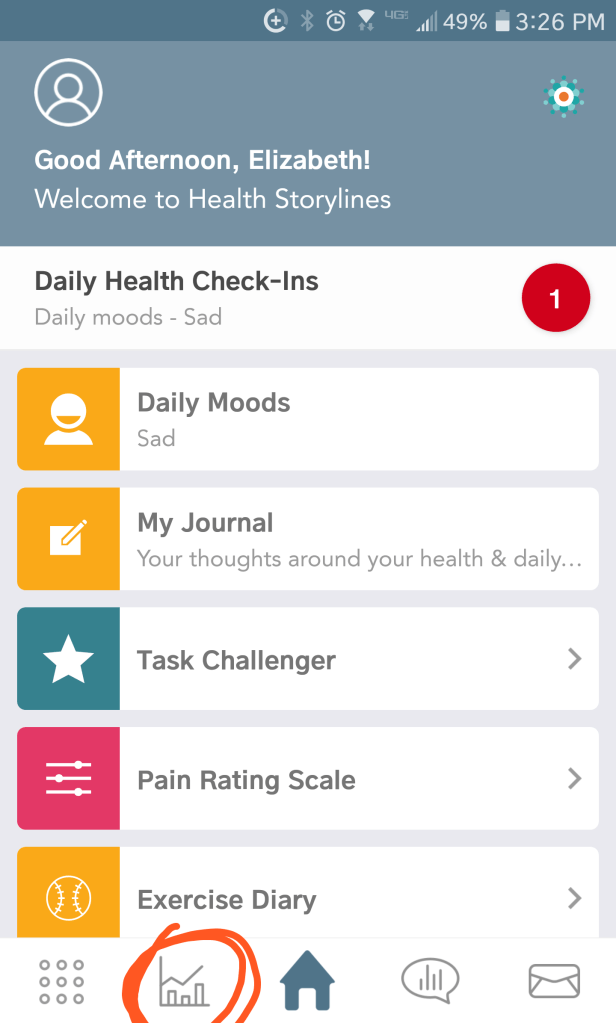Go to the home tab

[307, 981]
